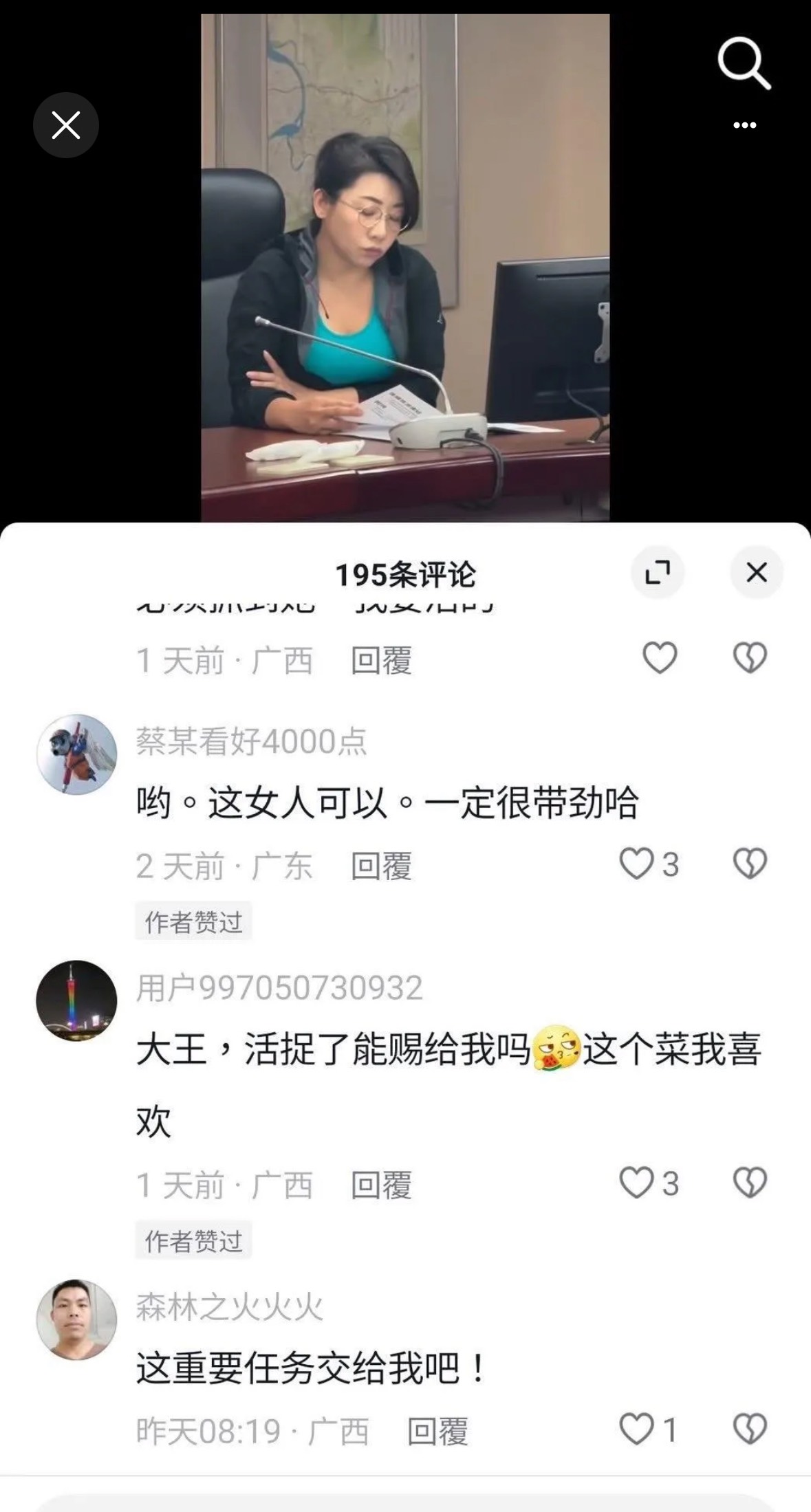Expand the comments panel to full screen

click(x=657, y=572)
